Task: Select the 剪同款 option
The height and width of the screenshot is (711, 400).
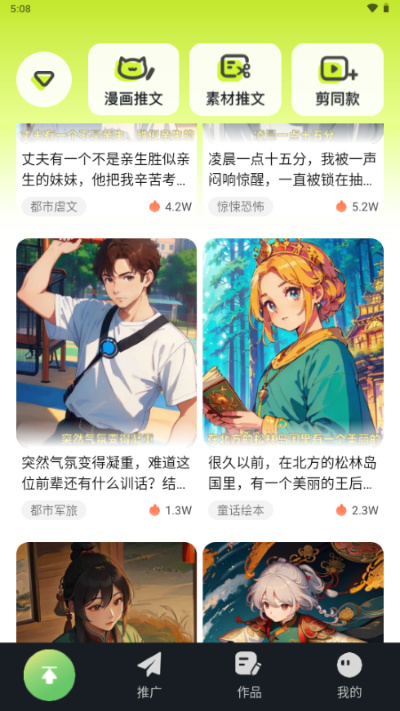Action: tap(337, 79)
